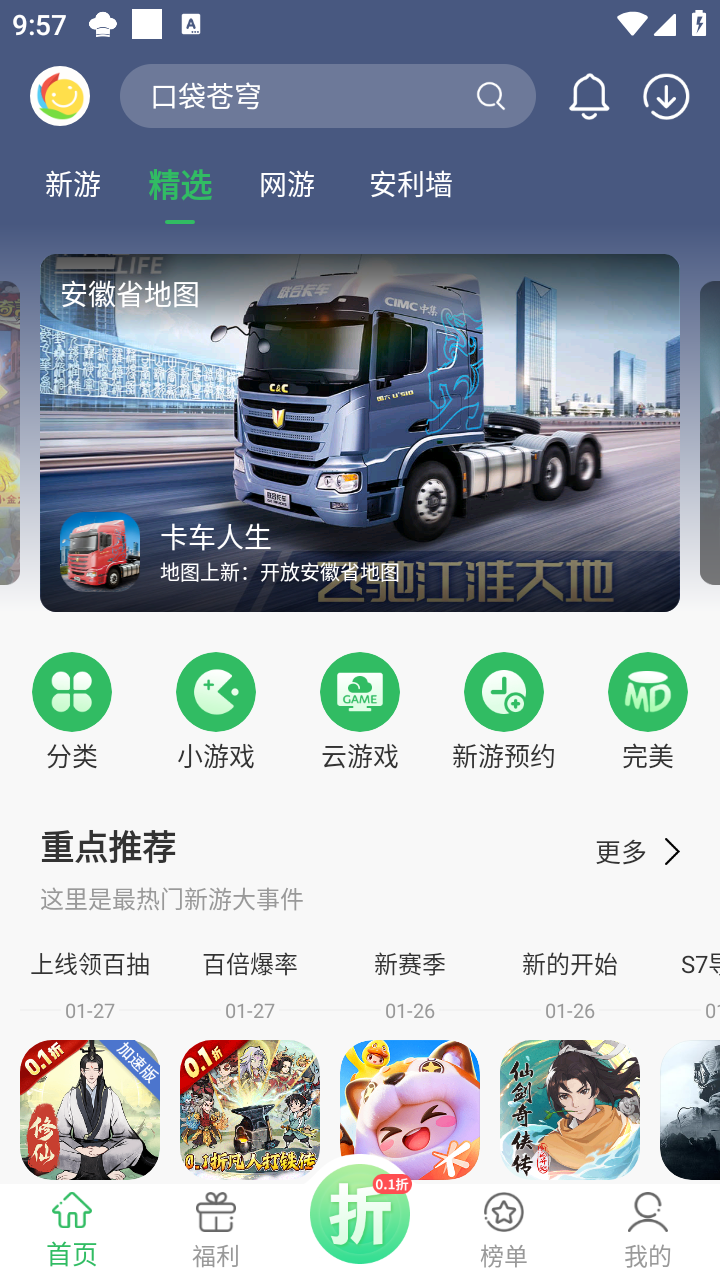The image size is (720, 1280).
Task: Open the 完美 MD icon
Action: pyautogui.click(x=648, y=691)
